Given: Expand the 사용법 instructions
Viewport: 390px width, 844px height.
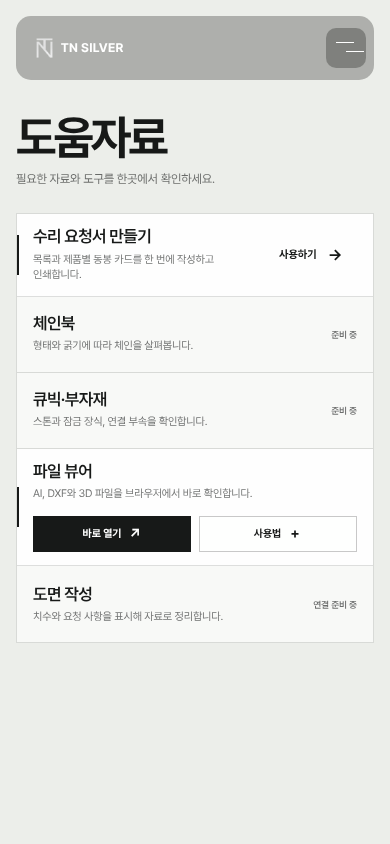Looking at the screenshot, I should point(278,534).
